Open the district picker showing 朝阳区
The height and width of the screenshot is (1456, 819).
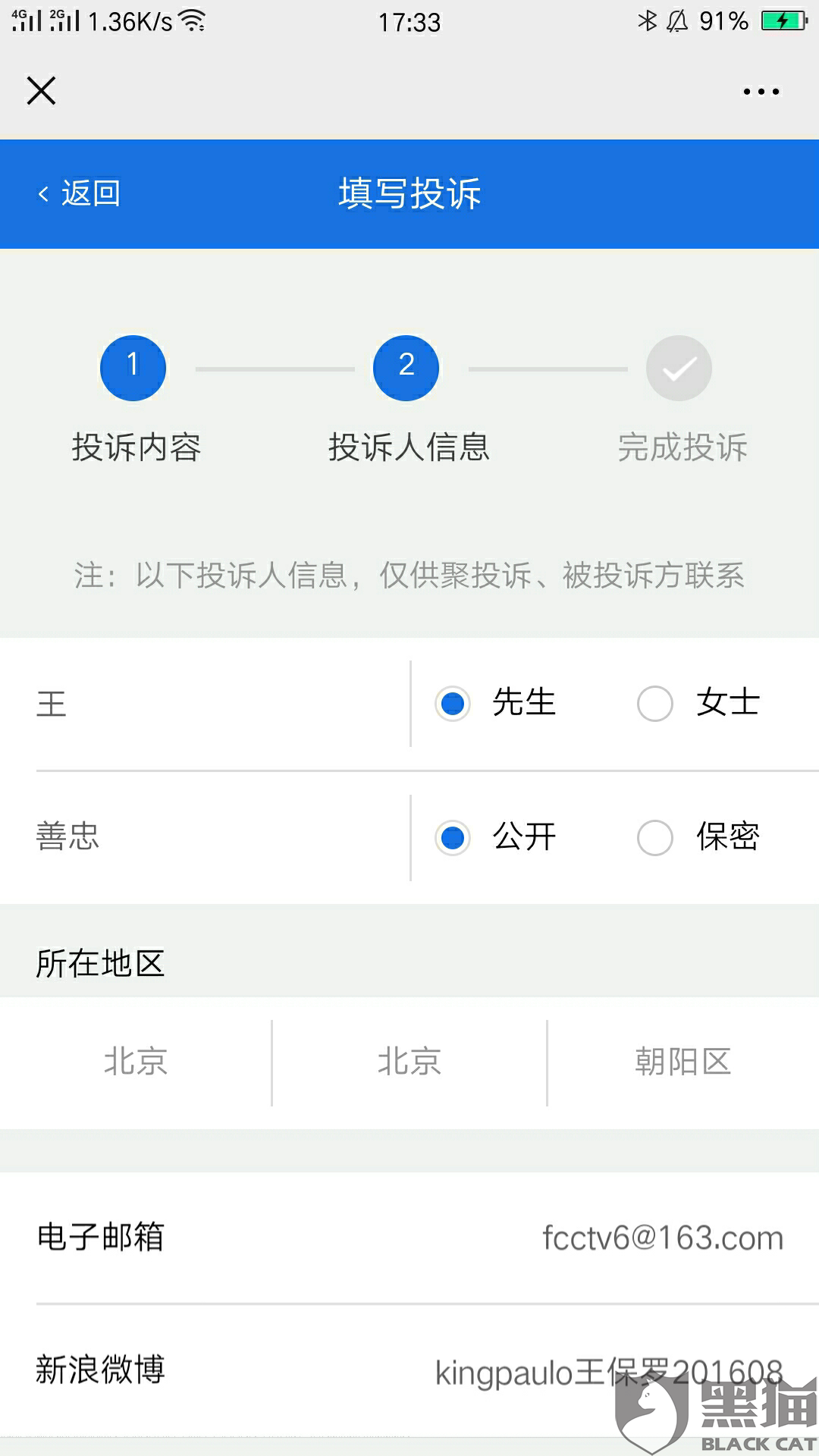coord(682,1062)
